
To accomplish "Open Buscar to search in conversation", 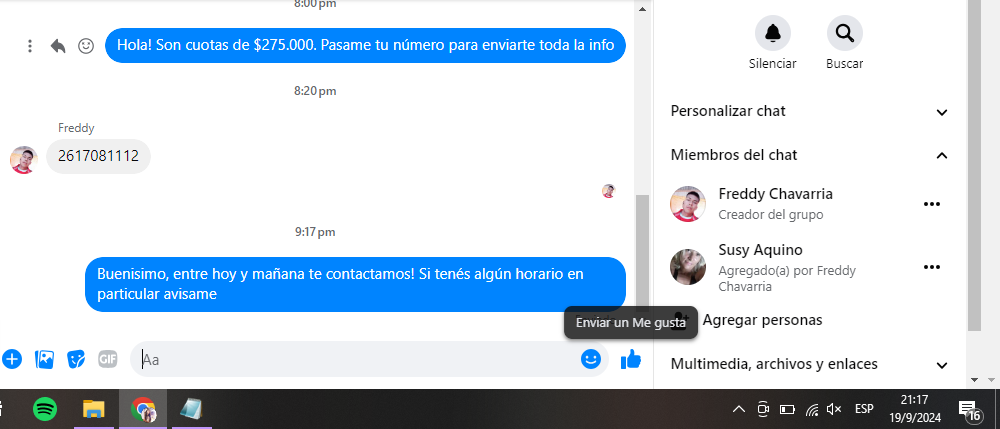I will (x=844, y=34).
